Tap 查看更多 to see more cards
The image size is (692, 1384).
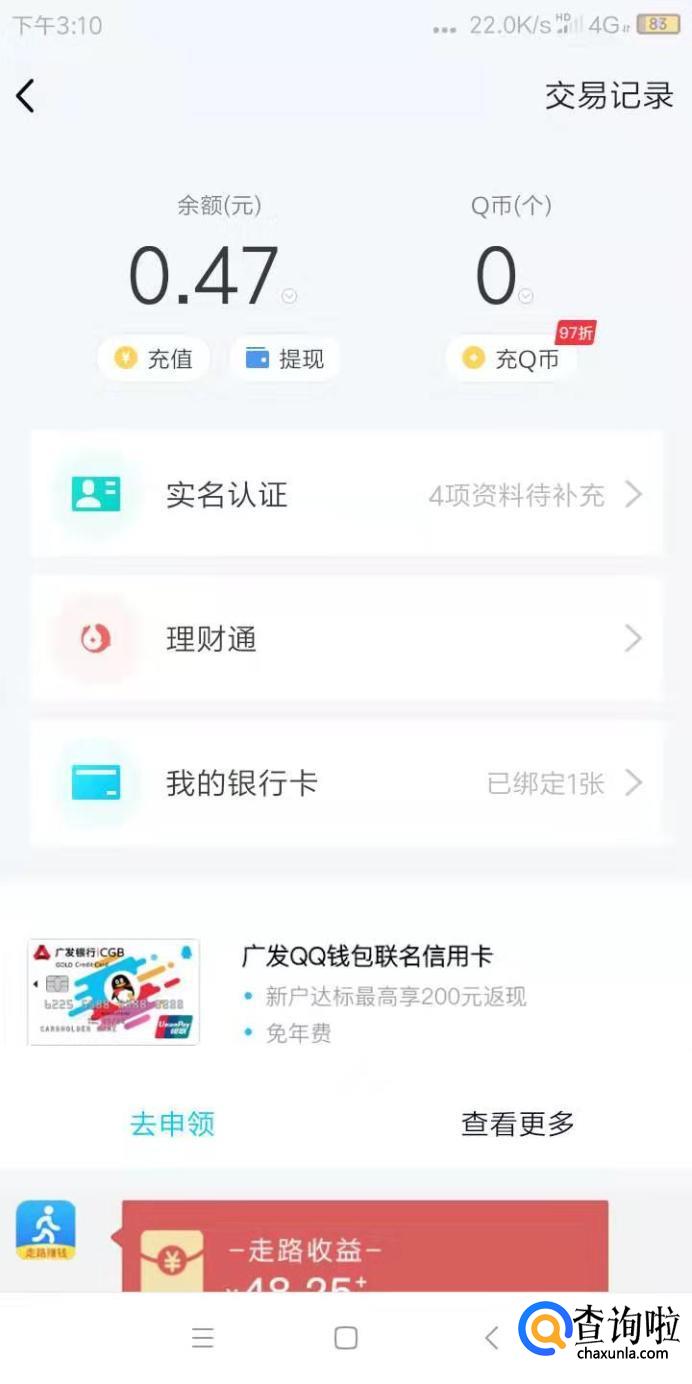[x=518, y=1123]
